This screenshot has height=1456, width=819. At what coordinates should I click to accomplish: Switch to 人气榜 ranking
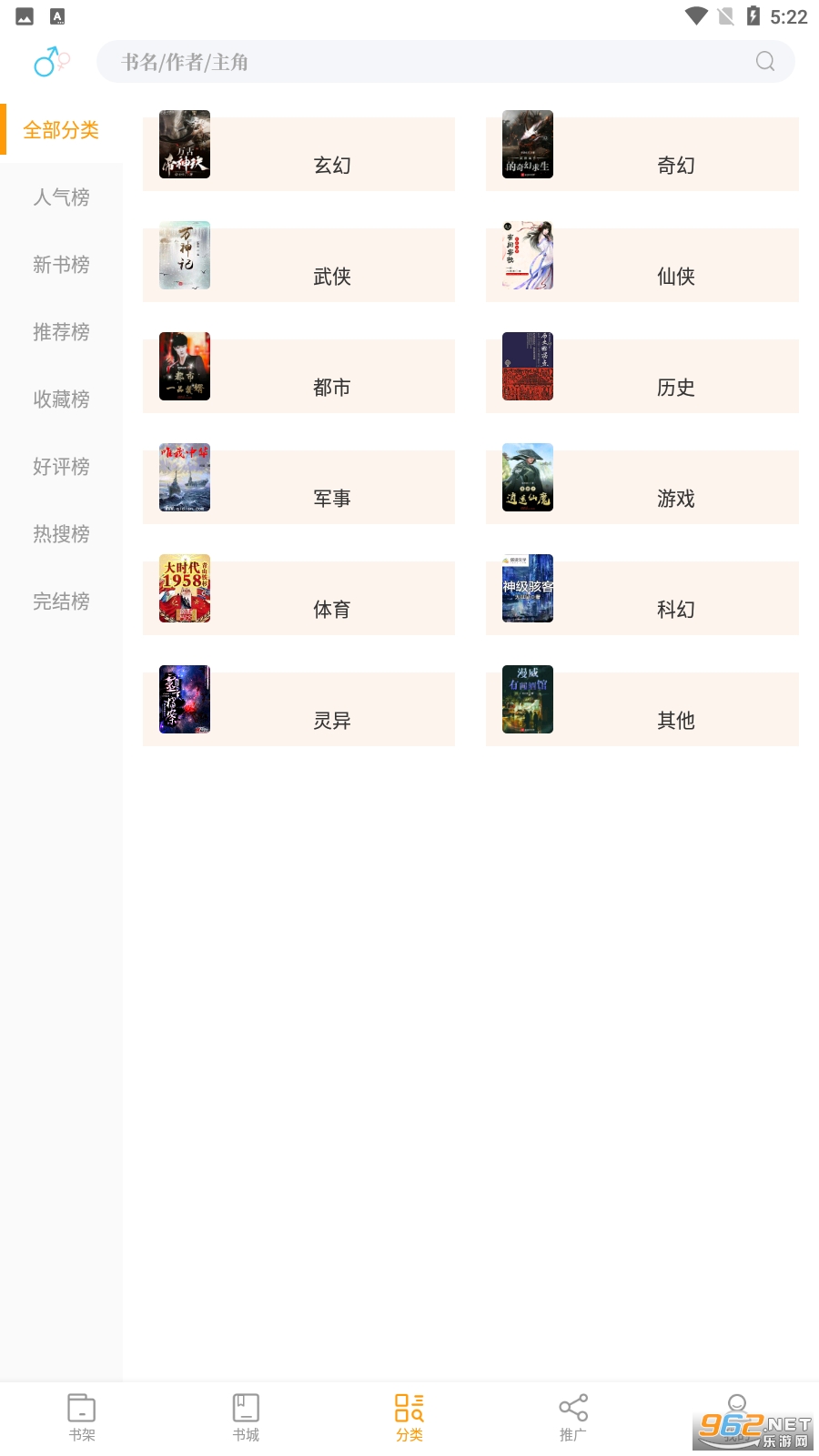point(61,197)
